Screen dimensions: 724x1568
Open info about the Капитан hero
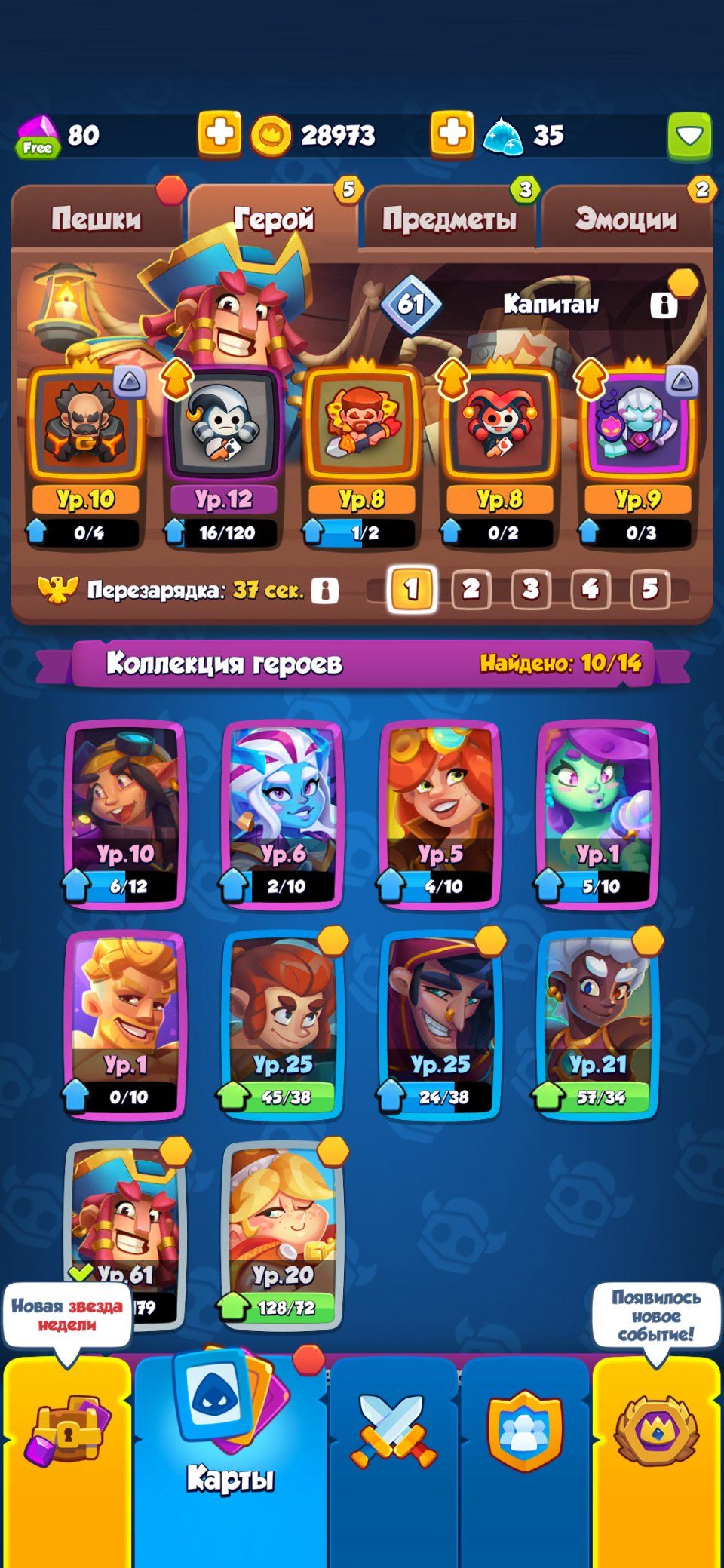tap(664, 305)
